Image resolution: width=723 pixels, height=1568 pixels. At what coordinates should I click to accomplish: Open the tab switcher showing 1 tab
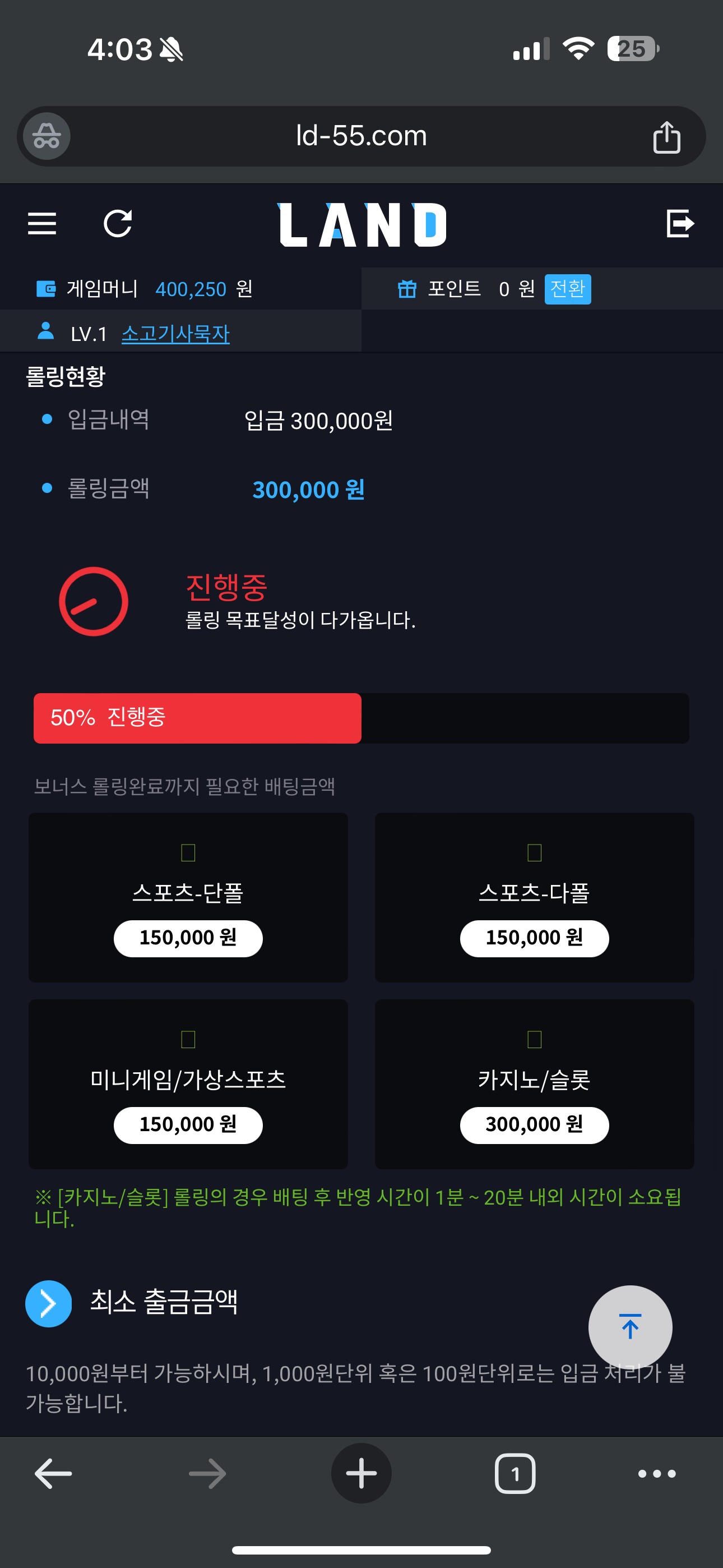[515, 1474]
